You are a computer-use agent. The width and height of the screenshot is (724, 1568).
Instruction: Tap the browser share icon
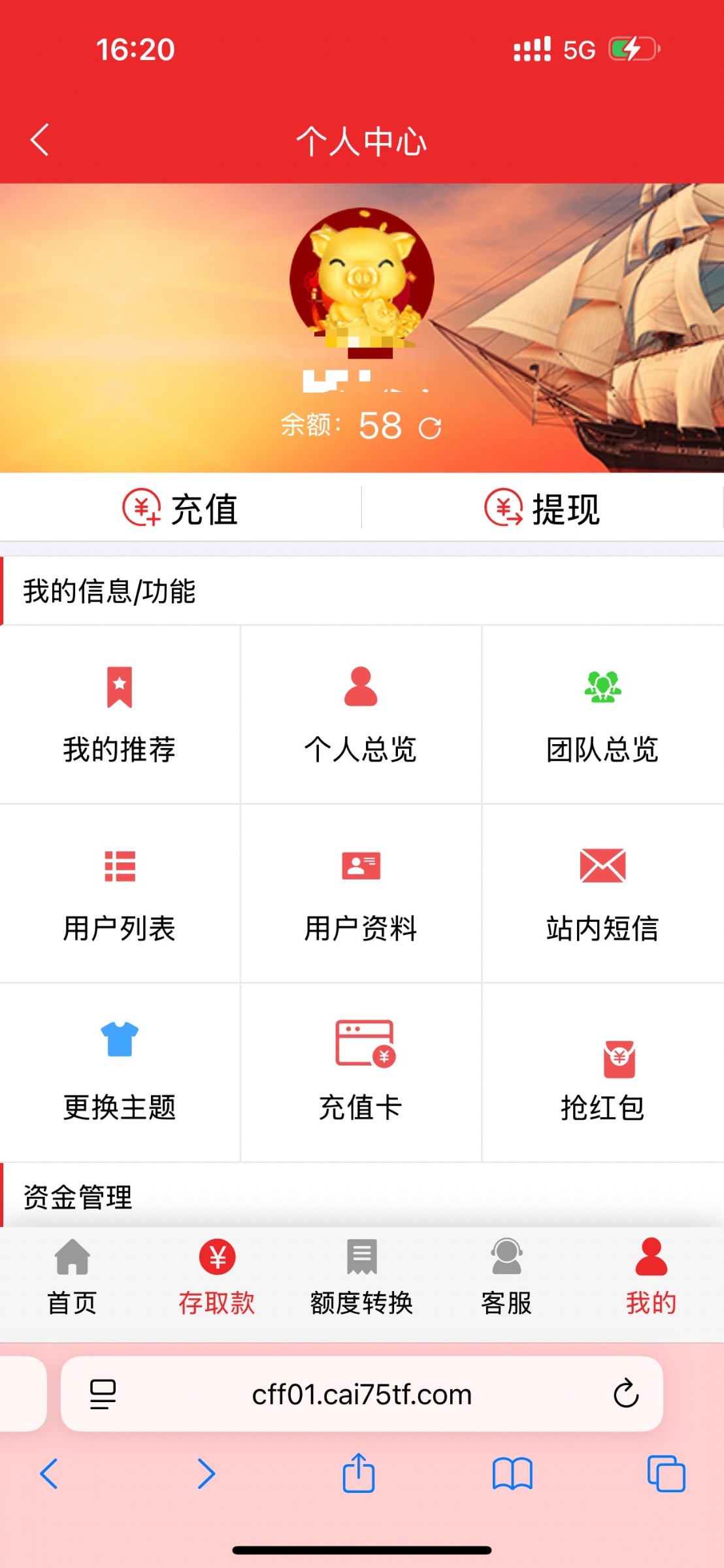359,1473
